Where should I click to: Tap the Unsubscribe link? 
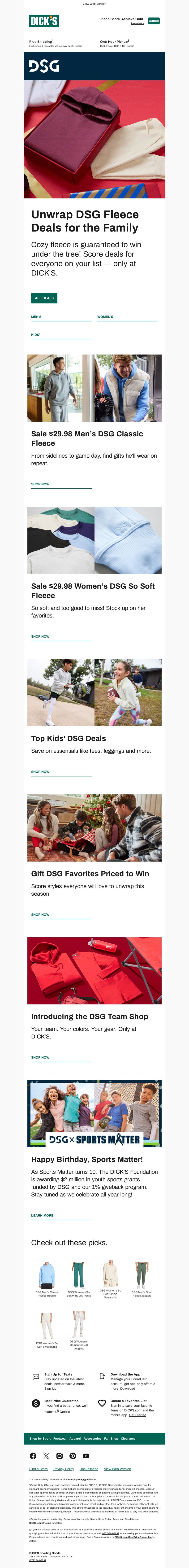(x=89, y=1469)
